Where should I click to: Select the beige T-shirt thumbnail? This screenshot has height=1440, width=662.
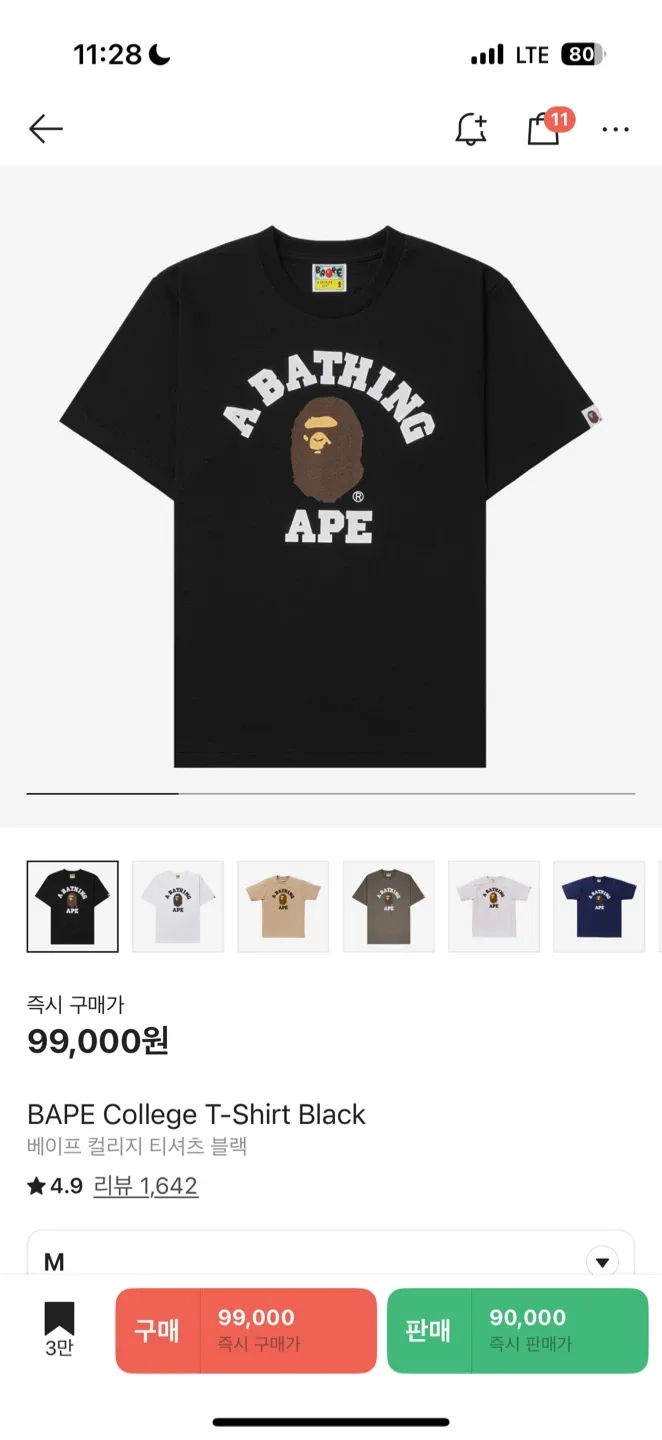point(283,906)
